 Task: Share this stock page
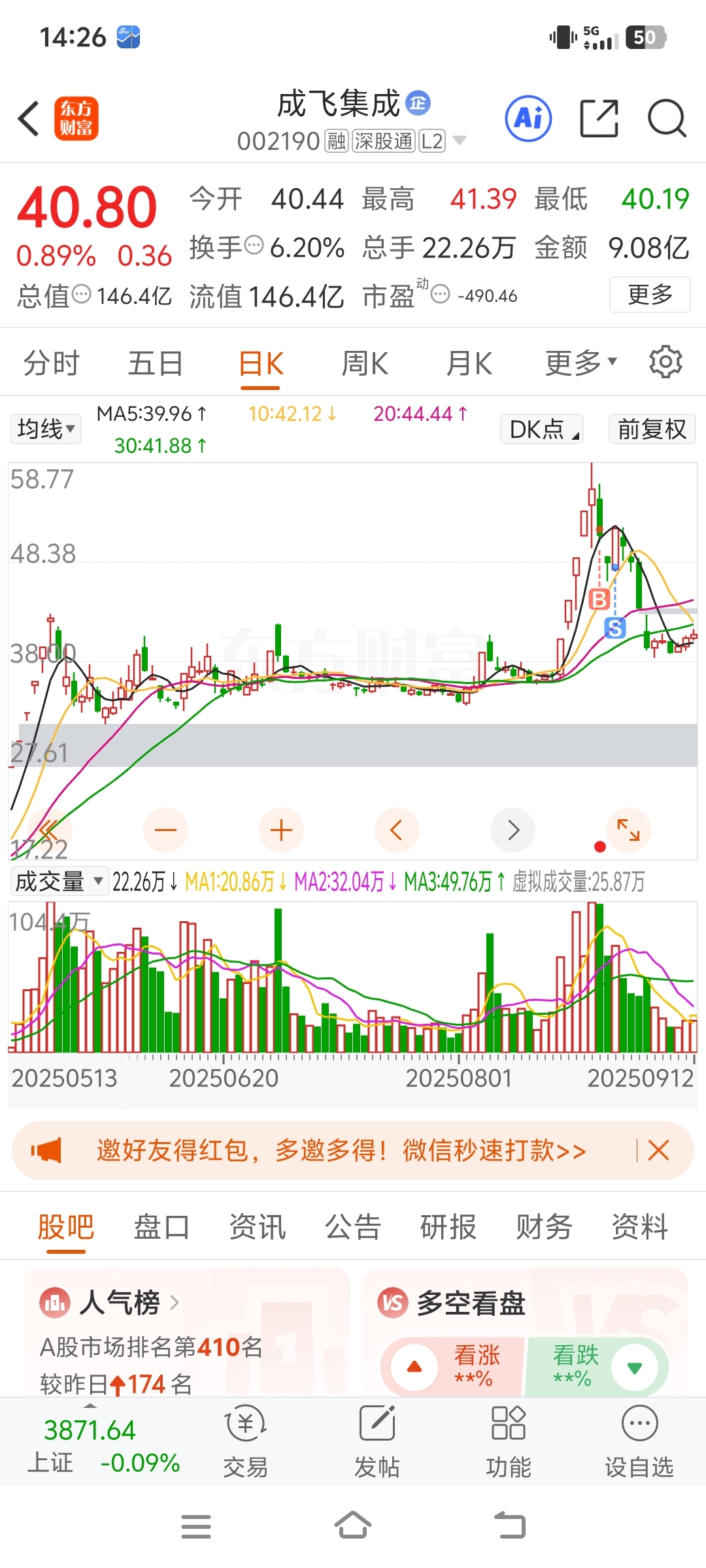pyautogui.click(x=599, y=119)
